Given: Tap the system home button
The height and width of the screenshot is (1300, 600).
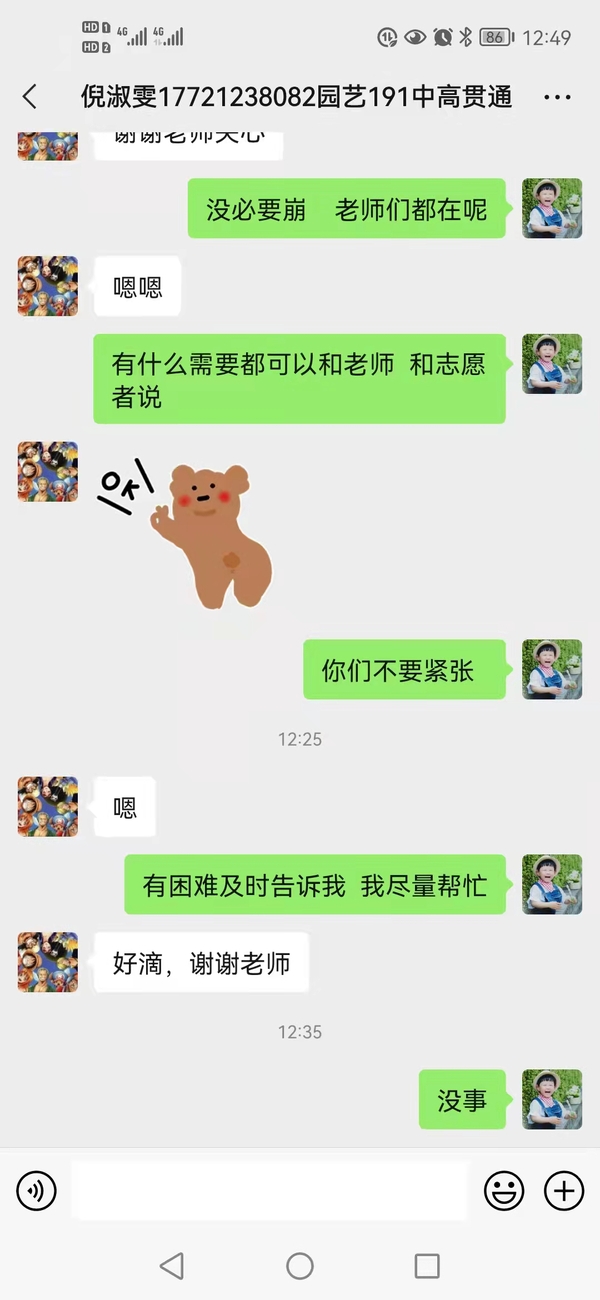Looking at the screenshot, I should pos(300,1266).
